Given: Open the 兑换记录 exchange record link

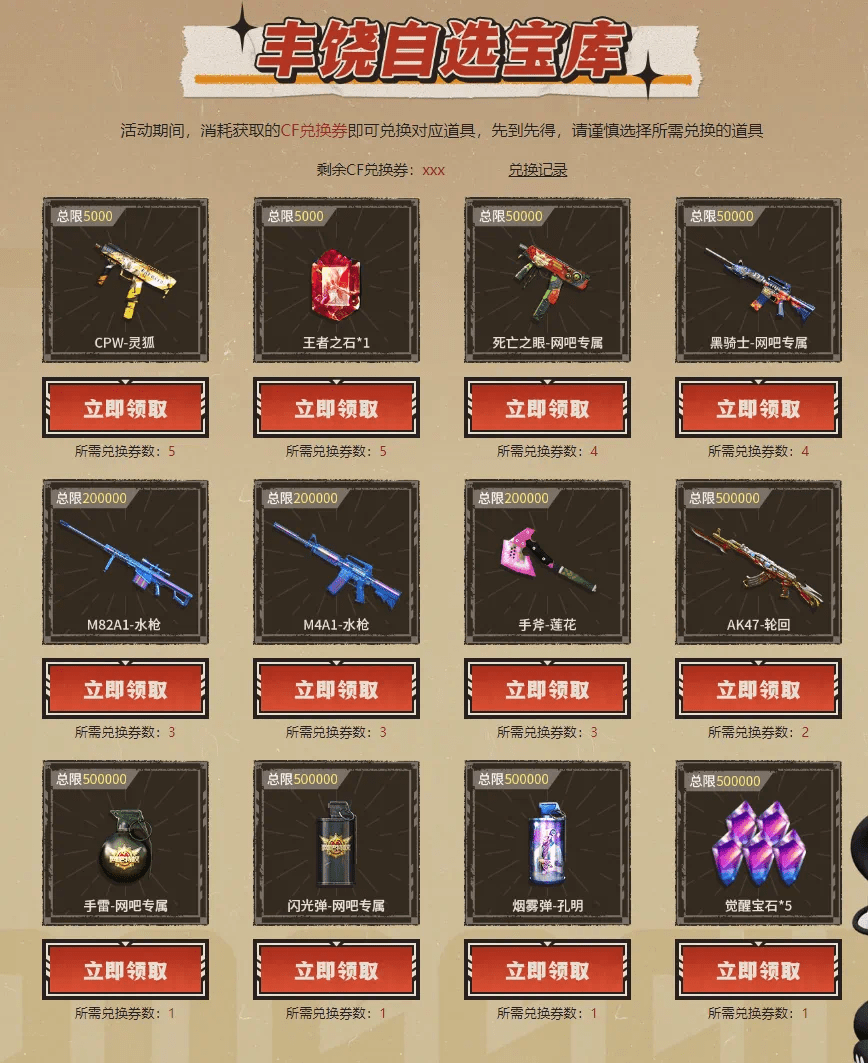Looking at the screenshot, I should pyautogui.click(x=537, y=170).
